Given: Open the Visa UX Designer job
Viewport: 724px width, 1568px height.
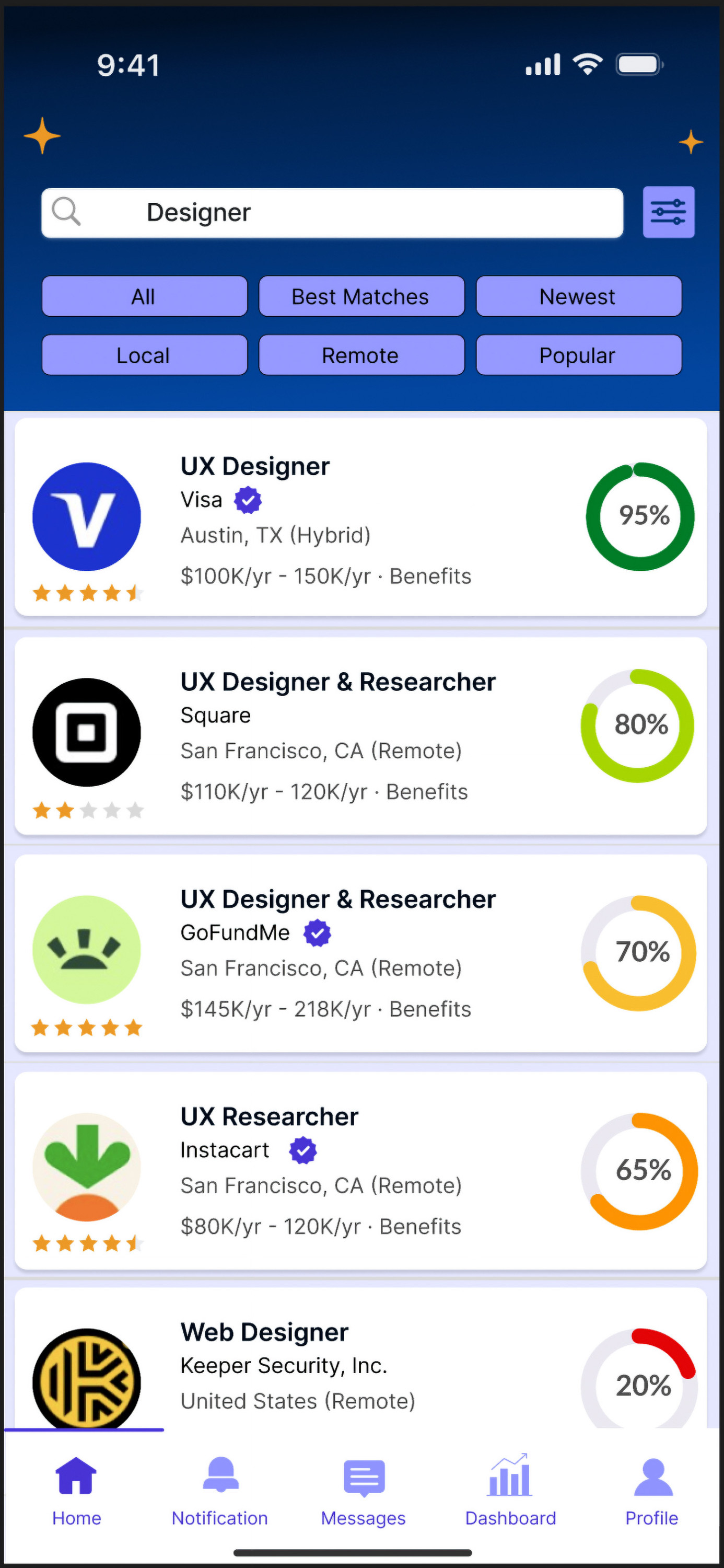Looking at the screenshot, I should pos(360,516).
